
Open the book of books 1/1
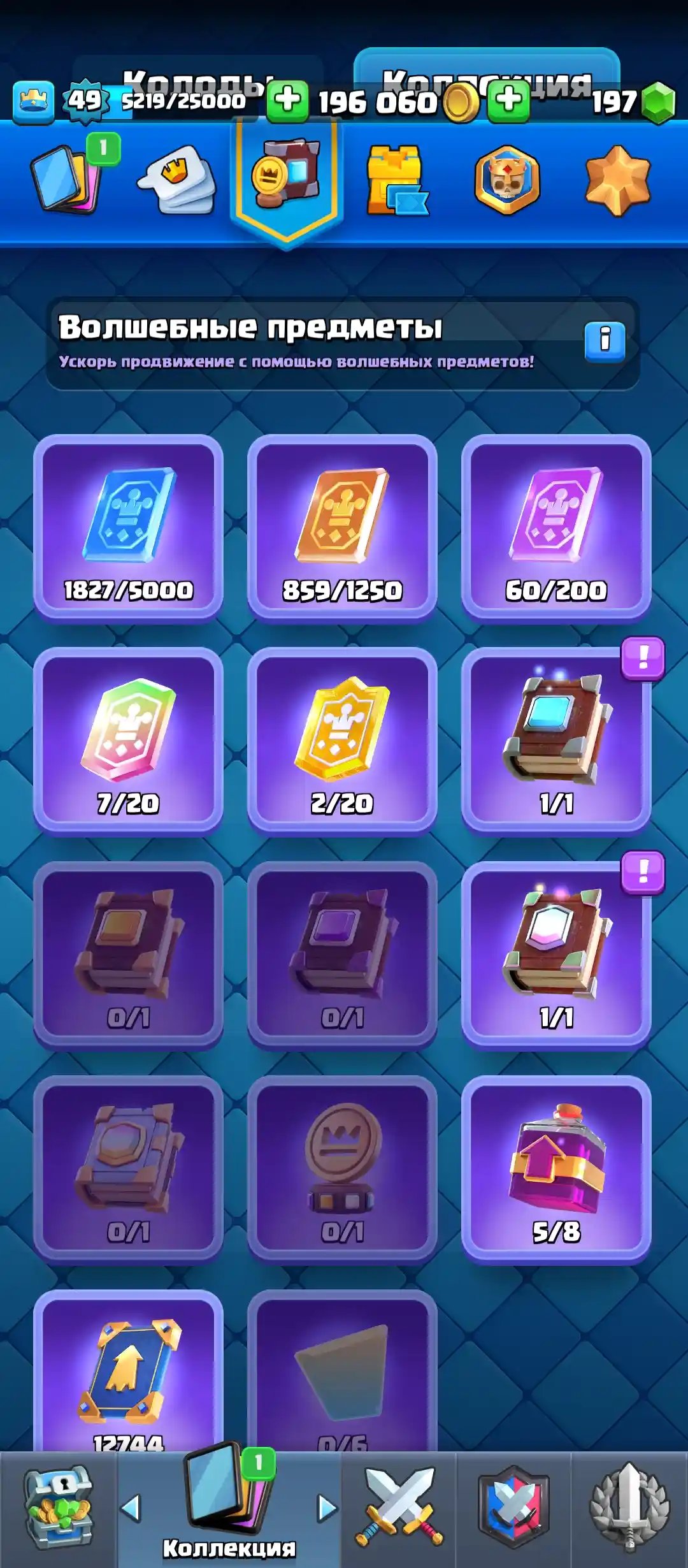(556, 954)
